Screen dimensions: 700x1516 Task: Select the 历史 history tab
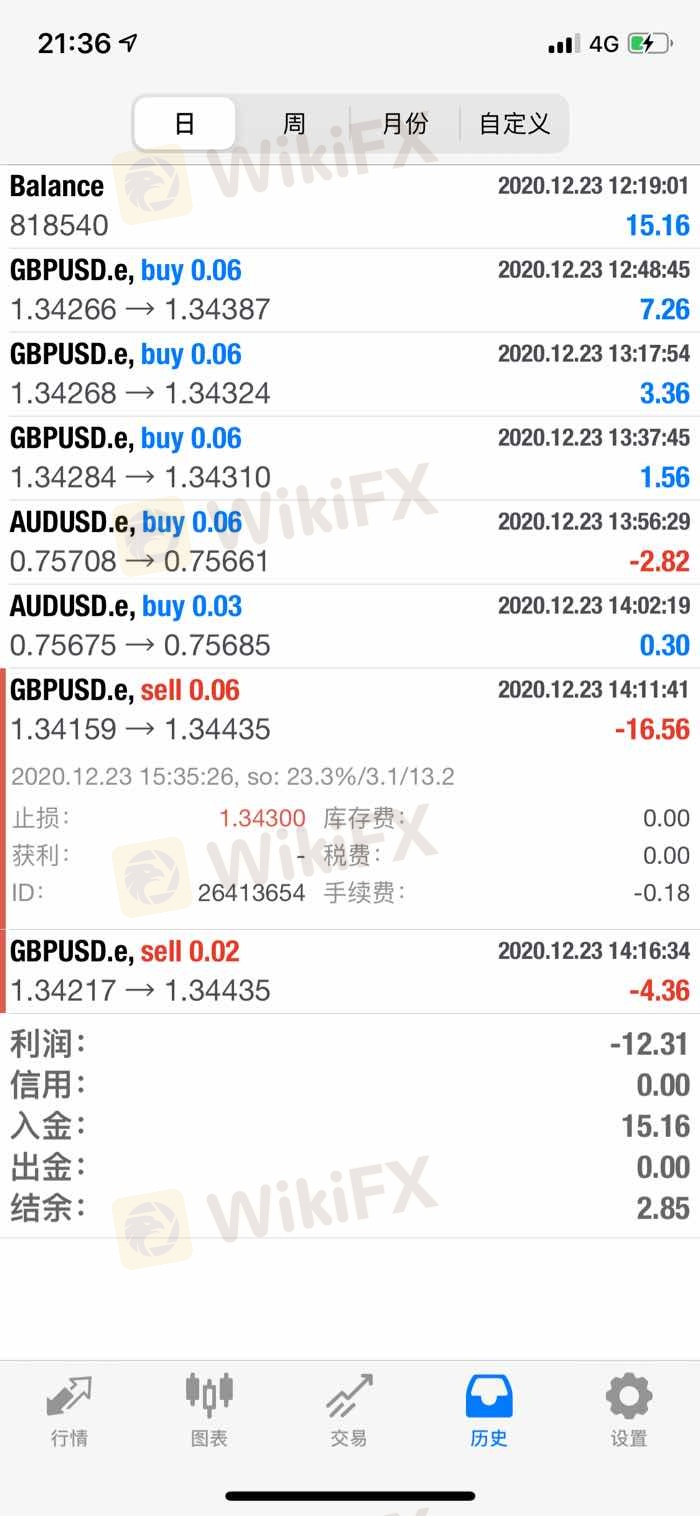pyautogui.click(x=489, y=1411)
